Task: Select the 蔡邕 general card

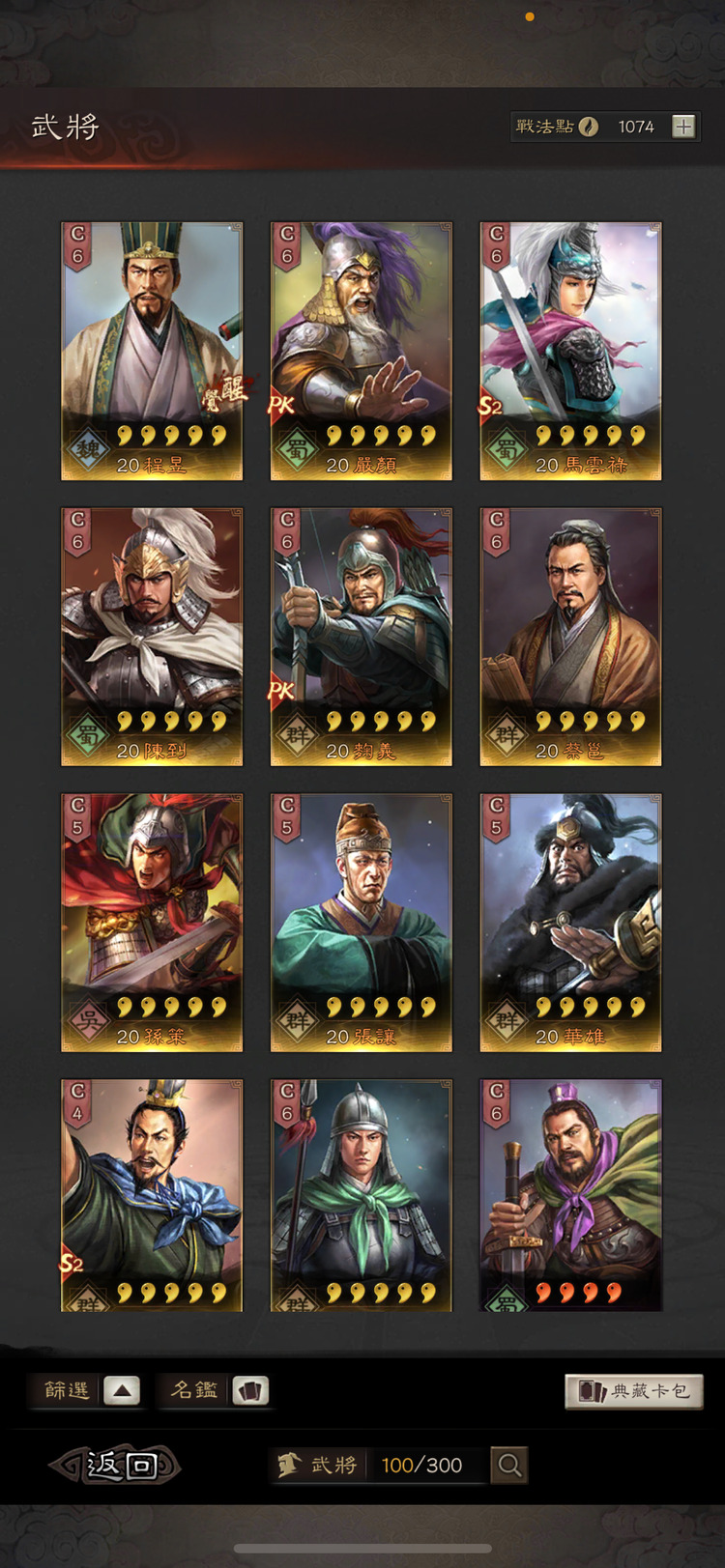Action: pos(570,637)
